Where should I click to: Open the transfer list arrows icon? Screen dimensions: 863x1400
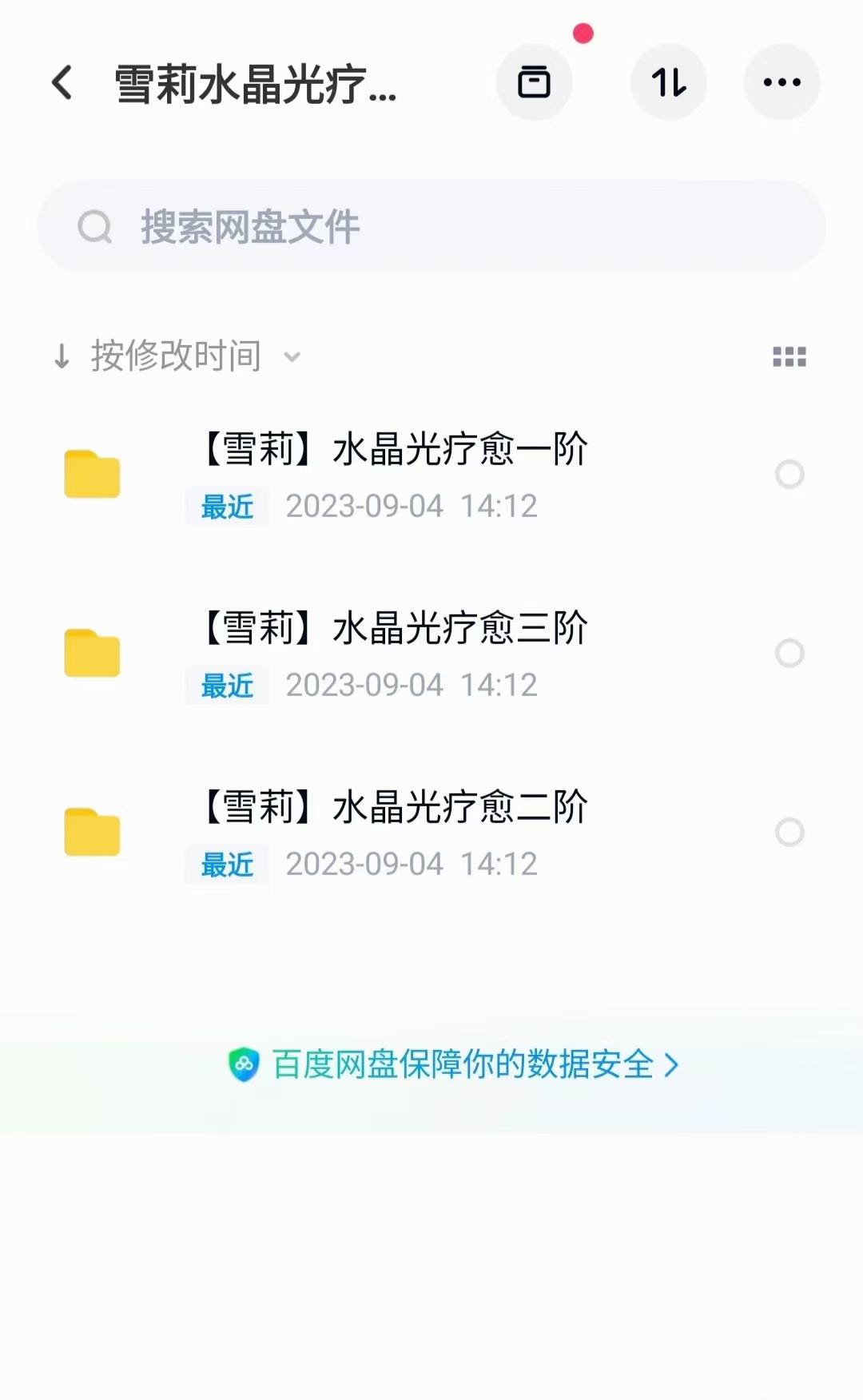tap(668, 82)
